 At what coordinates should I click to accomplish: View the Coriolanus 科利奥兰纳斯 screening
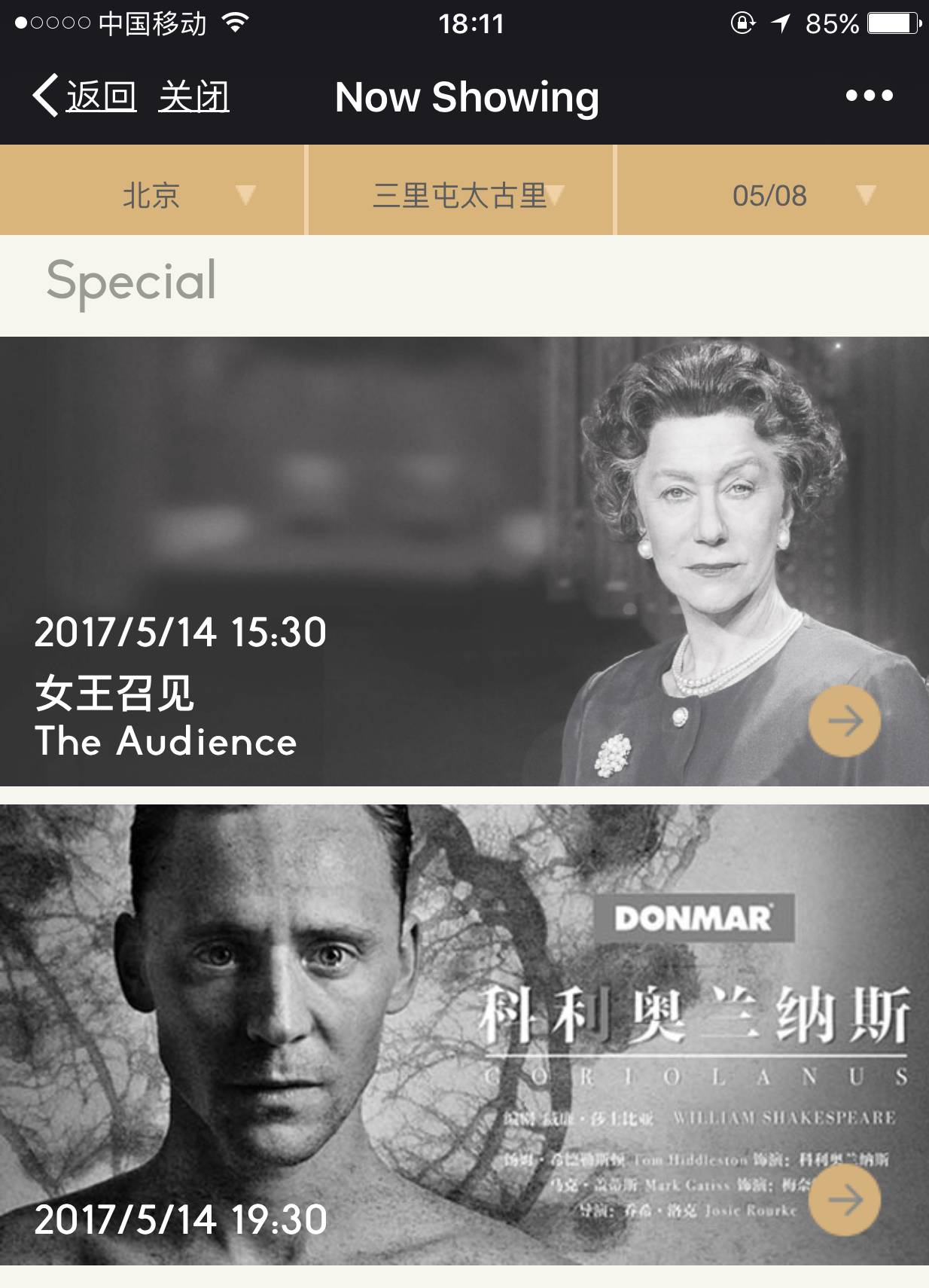click(376, 1032)
